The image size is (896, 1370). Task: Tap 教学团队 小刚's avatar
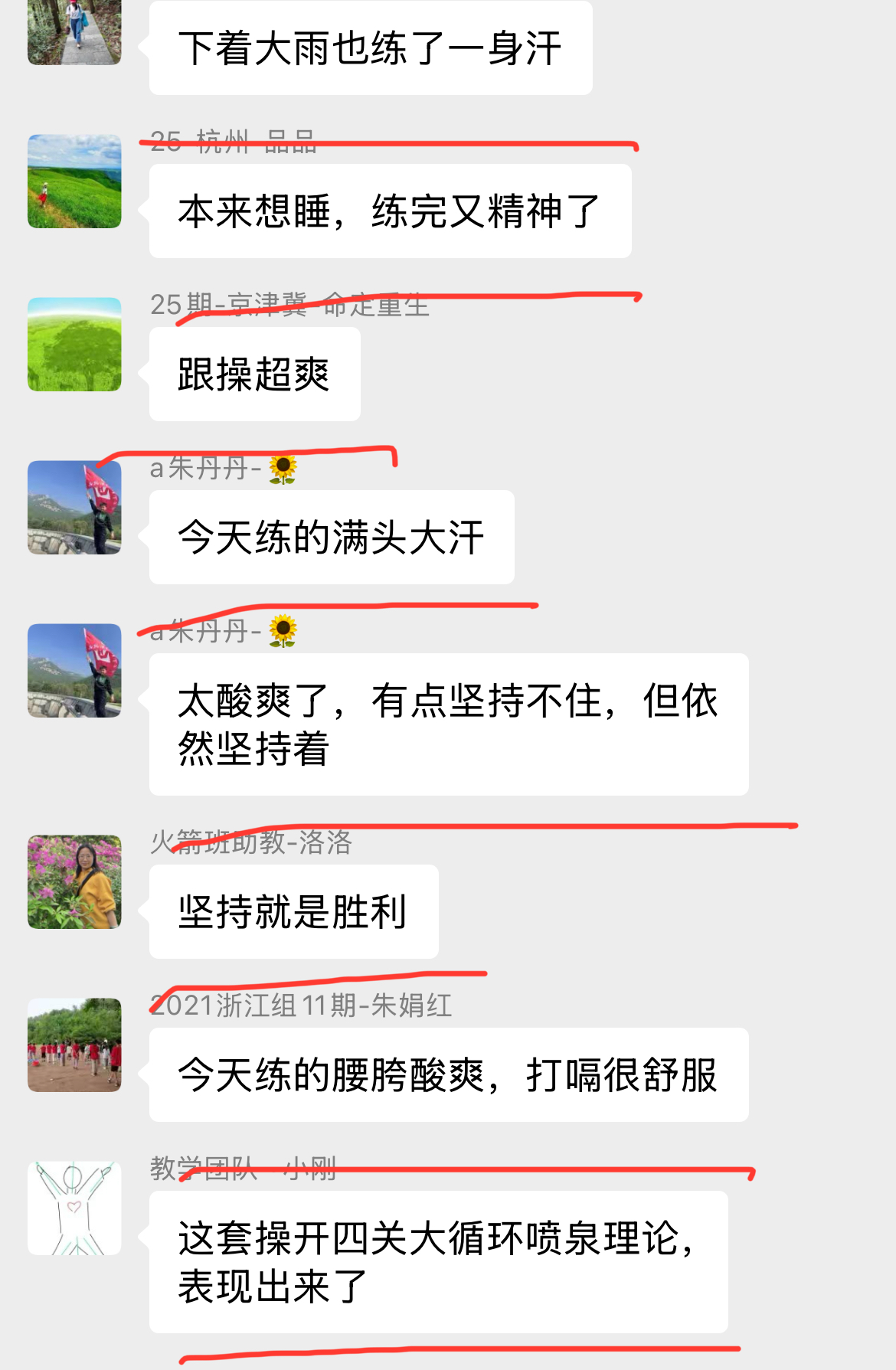tap(74, 1208)
